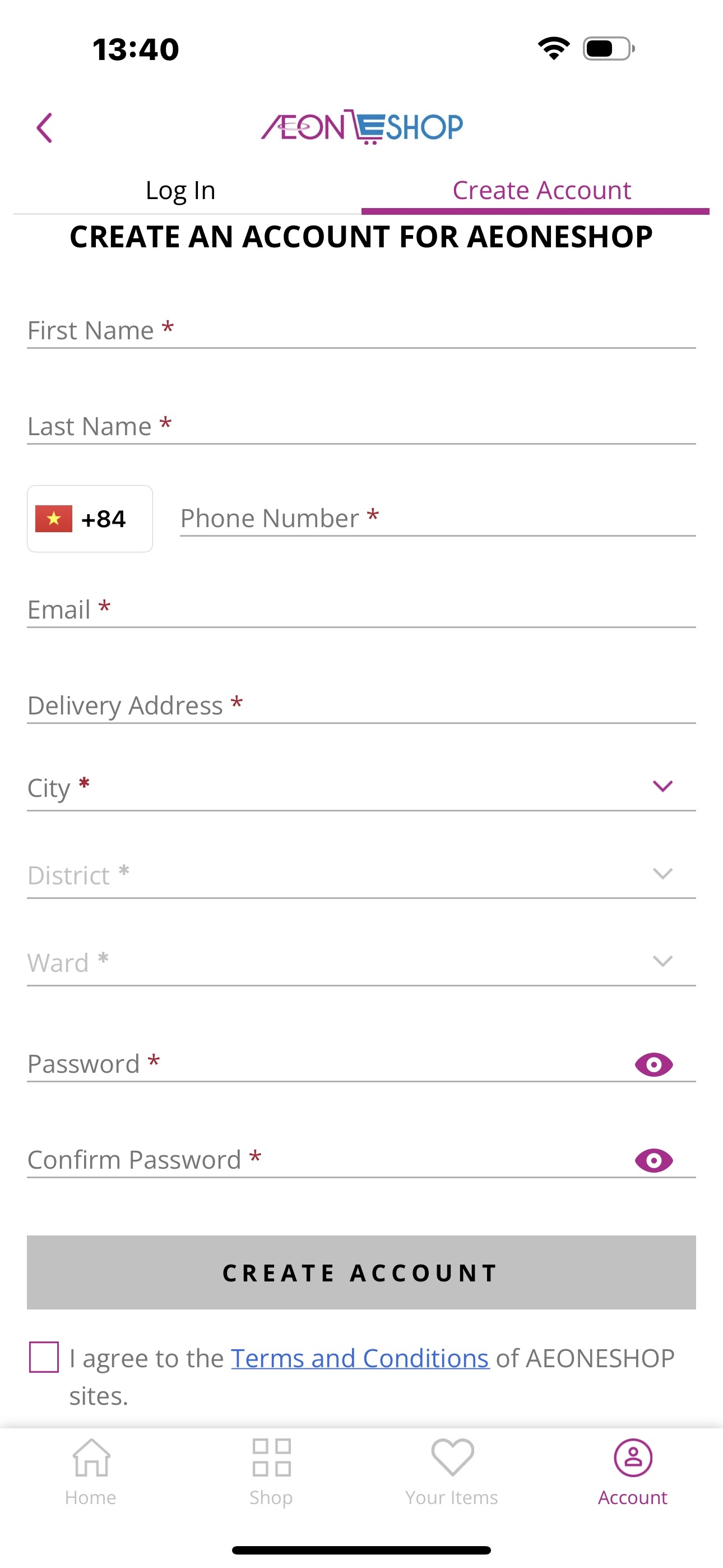
Task: Focus the First Name field
Action: tap(360, 330)
